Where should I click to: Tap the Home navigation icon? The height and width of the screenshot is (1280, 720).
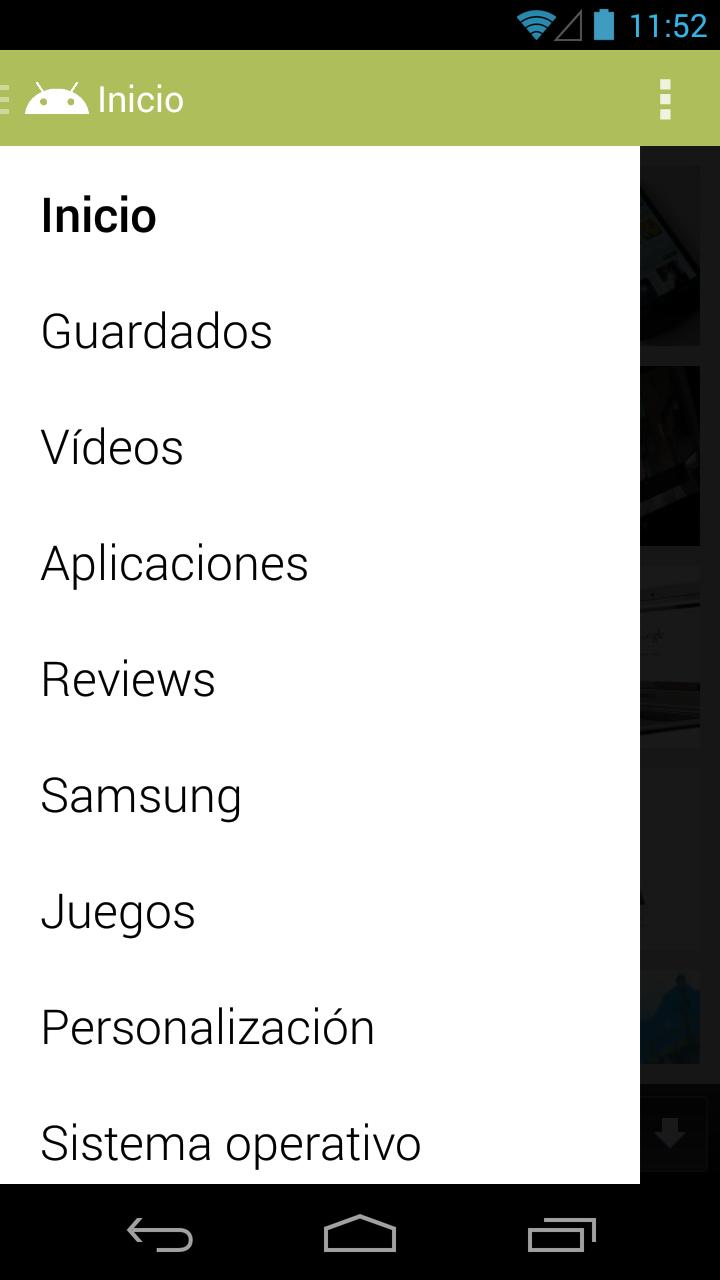(x=360, y=1237)
